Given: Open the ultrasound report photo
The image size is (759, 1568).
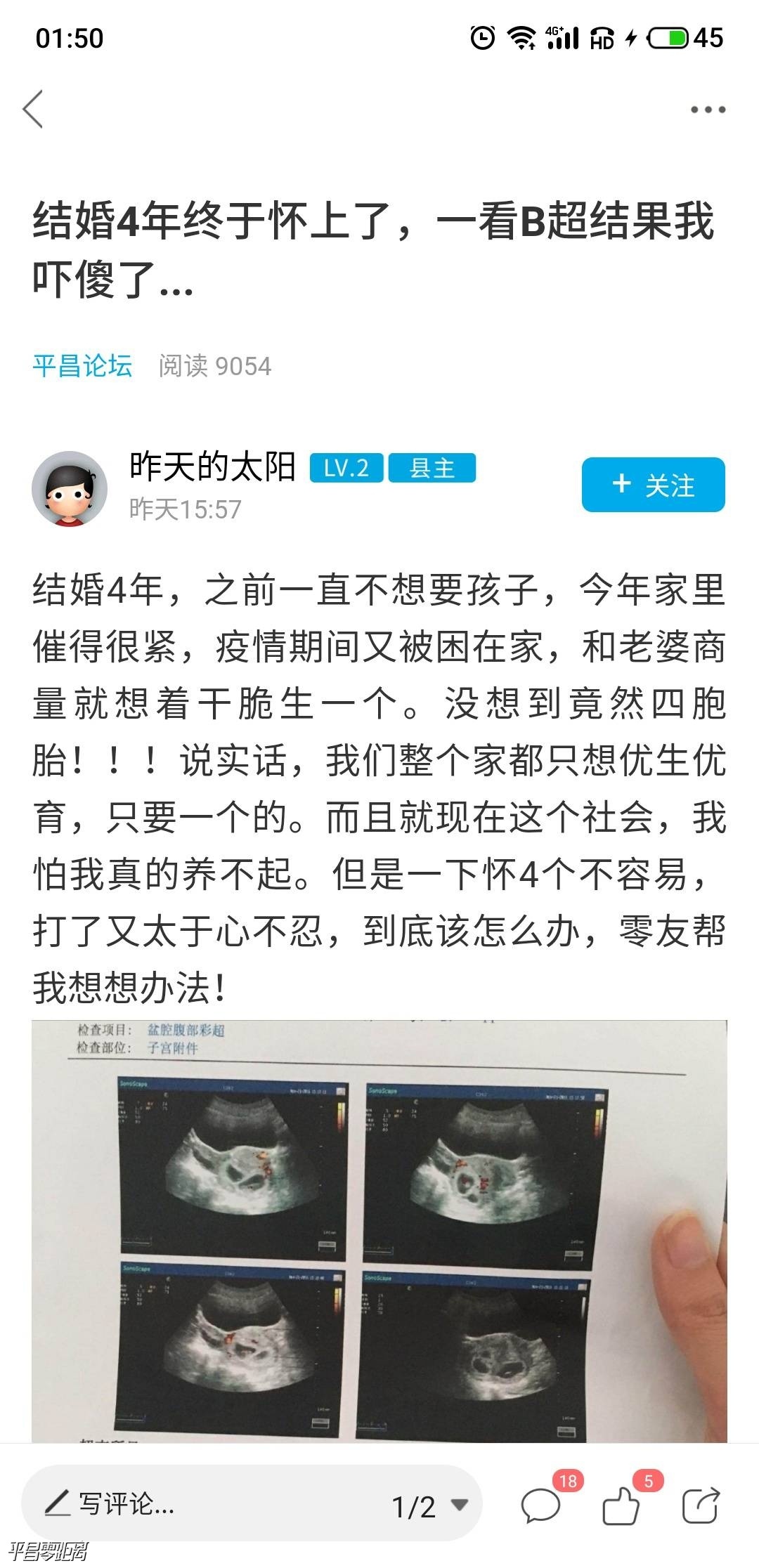Looking at the screenshot, I should point(379,1229).
